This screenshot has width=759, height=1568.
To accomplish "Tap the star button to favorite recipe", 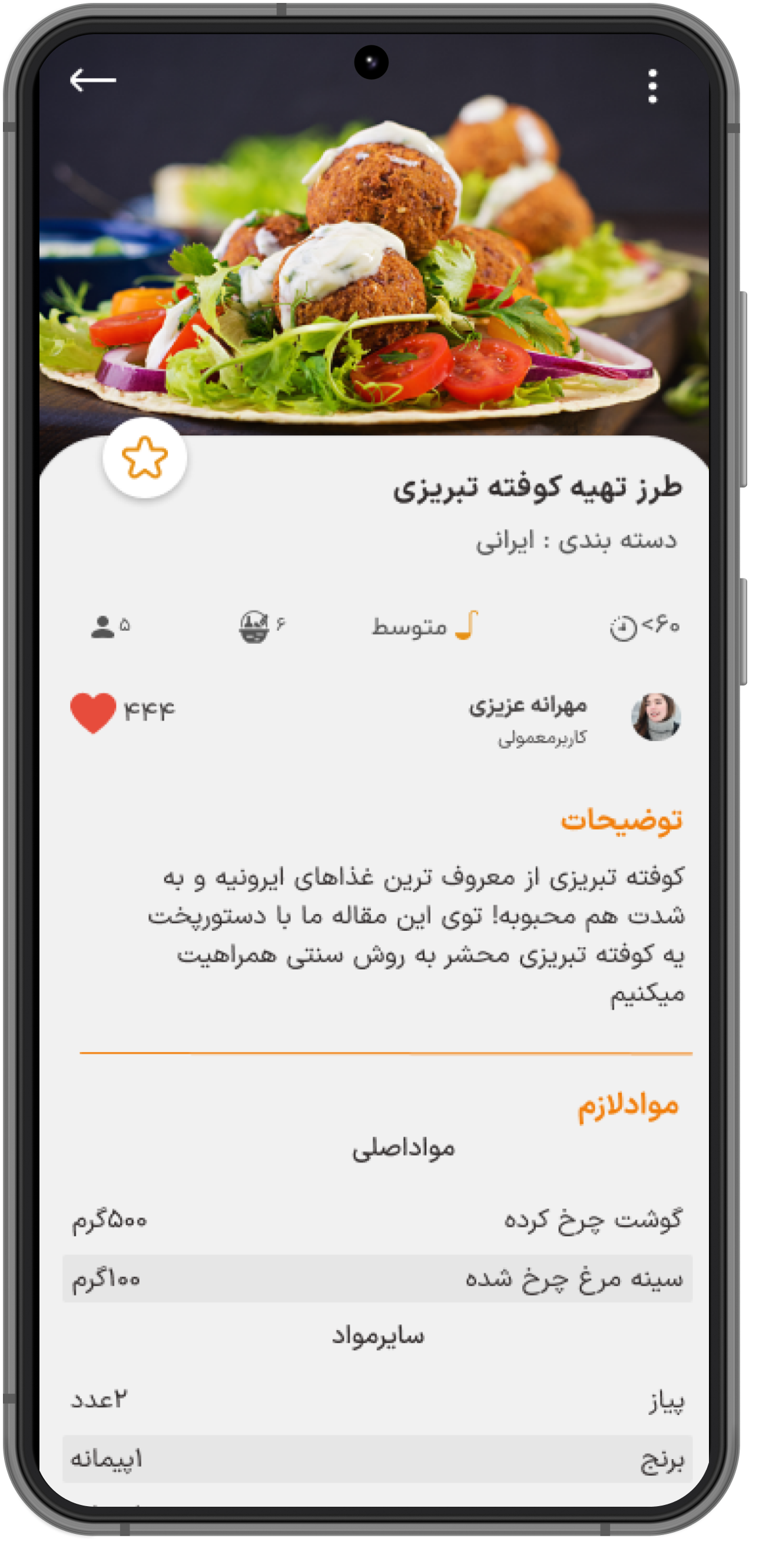I will click(145, 458).
